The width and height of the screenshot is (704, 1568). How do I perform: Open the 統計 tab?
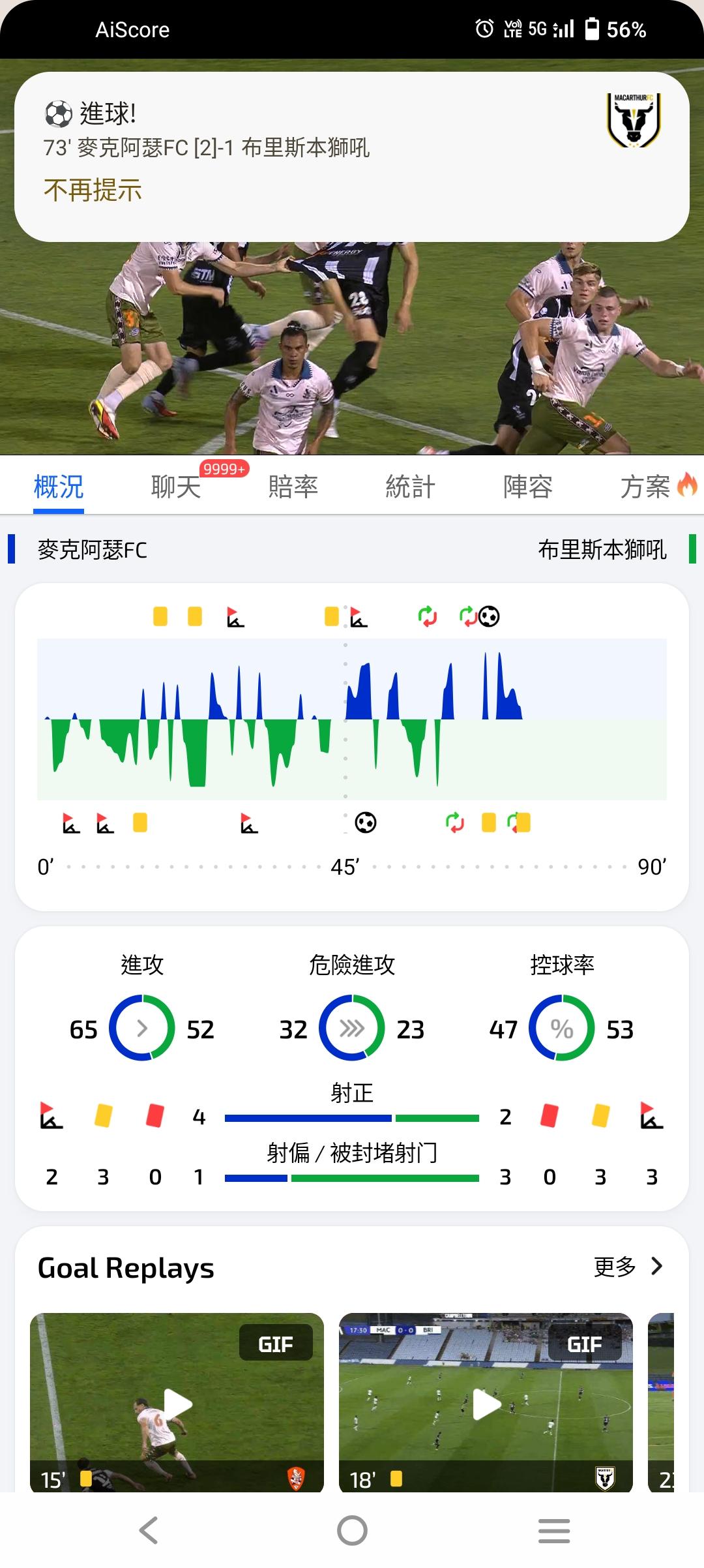(x=411, y=487)
